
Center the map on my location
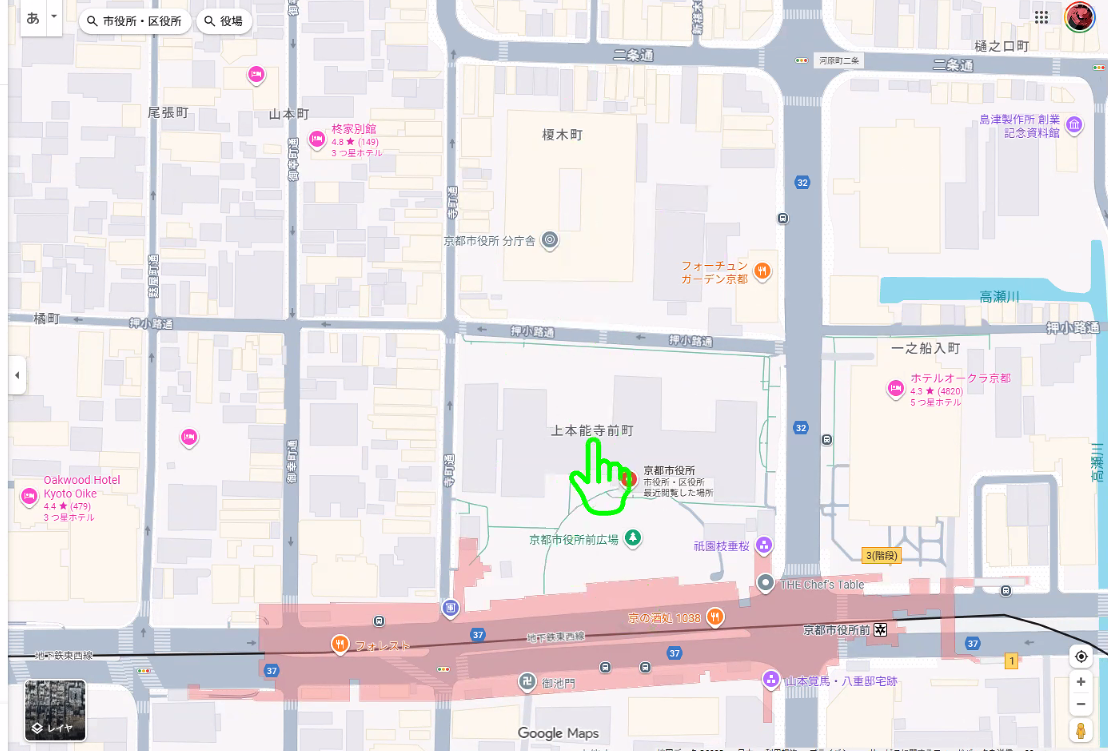pyautogui.click(x=1080, y=657)
